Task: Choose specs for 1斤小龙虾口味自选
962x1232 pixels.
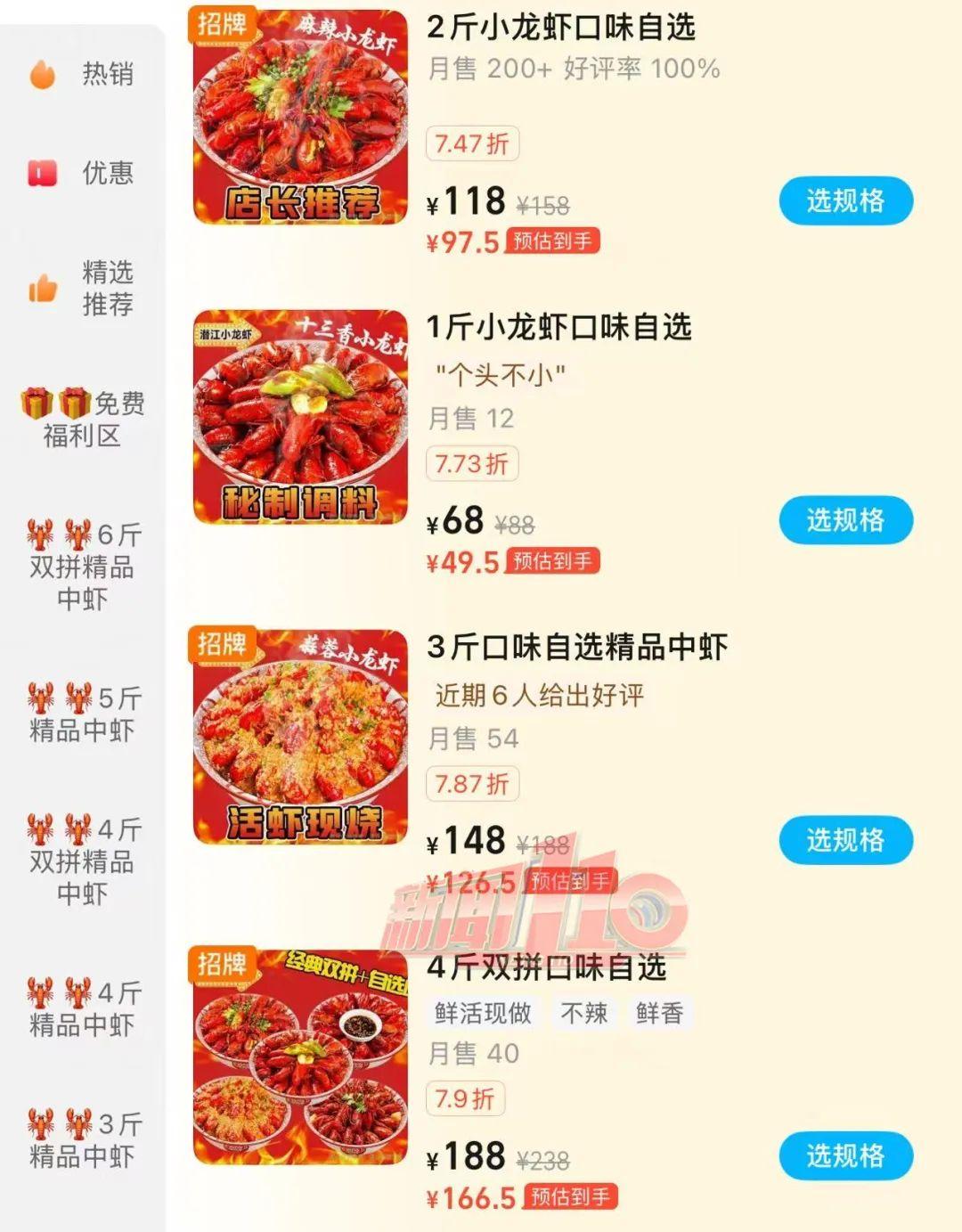Action: pyautogui.click(x=845, y=520)
